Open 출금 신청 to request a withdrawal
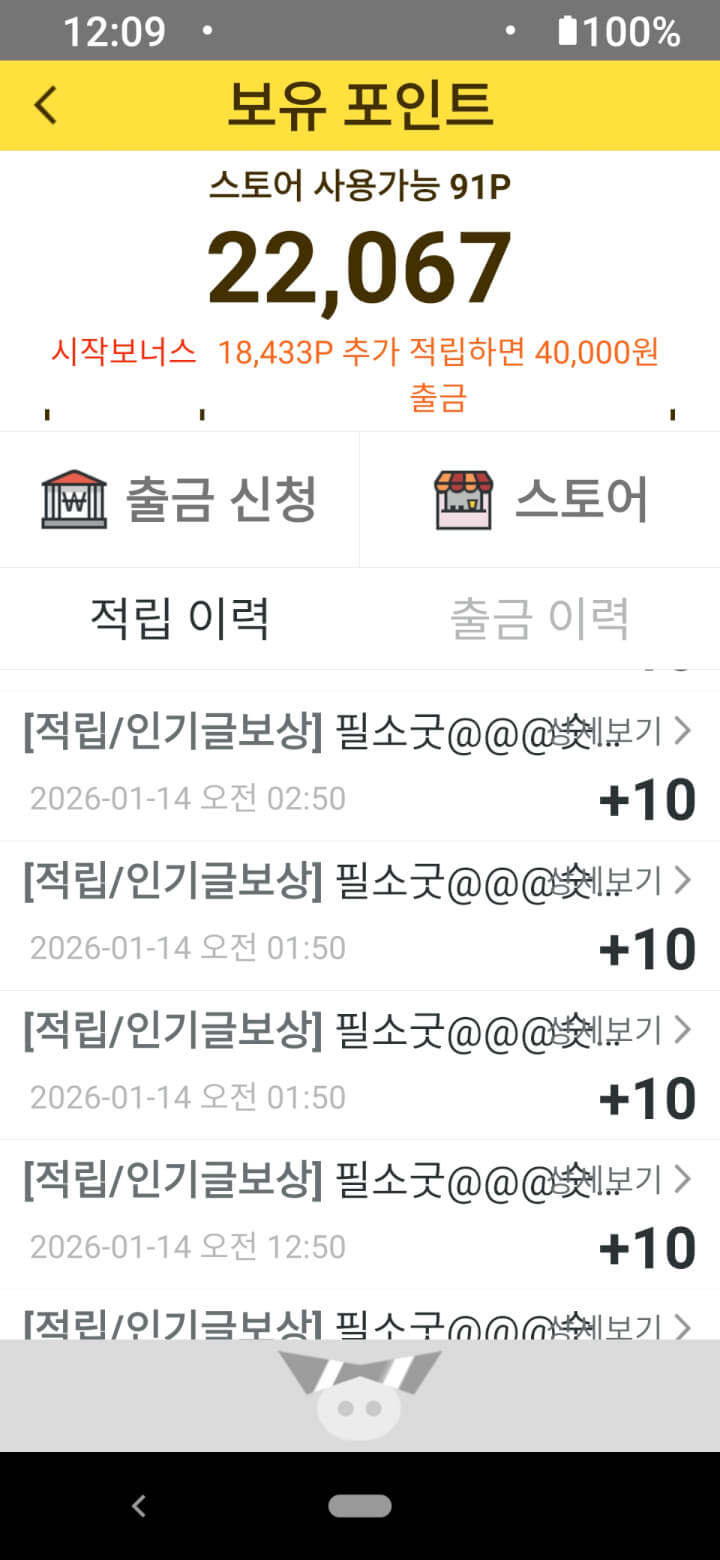 click(x=180, y=499)
